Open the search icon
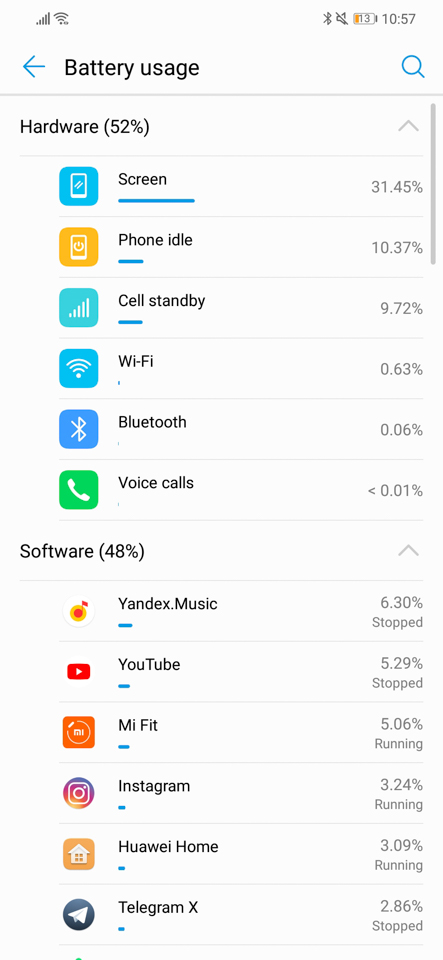Image resolution: width=443 pixels, height=960 pixels. tap(413, 67)
